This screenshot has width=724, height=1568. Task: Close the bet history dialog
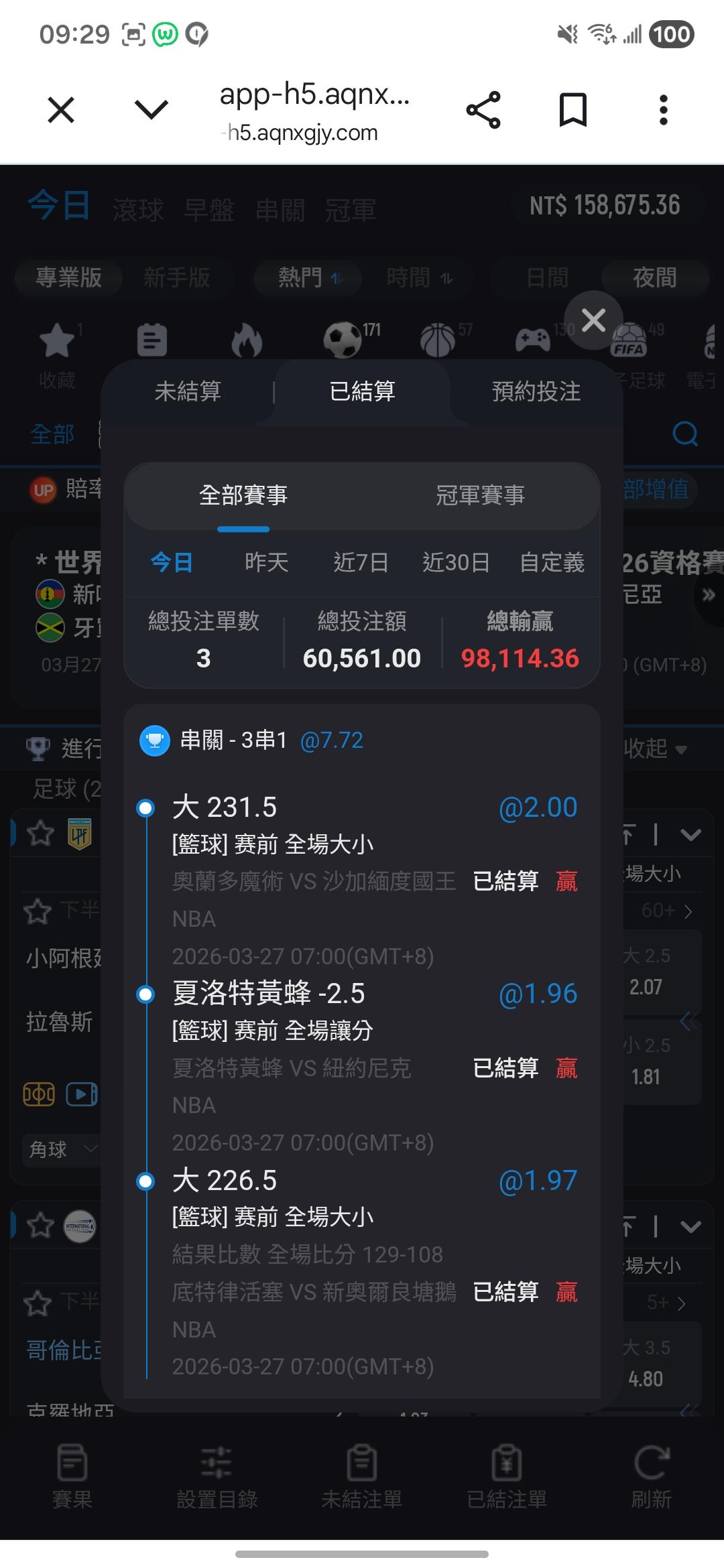pos(593,320)
